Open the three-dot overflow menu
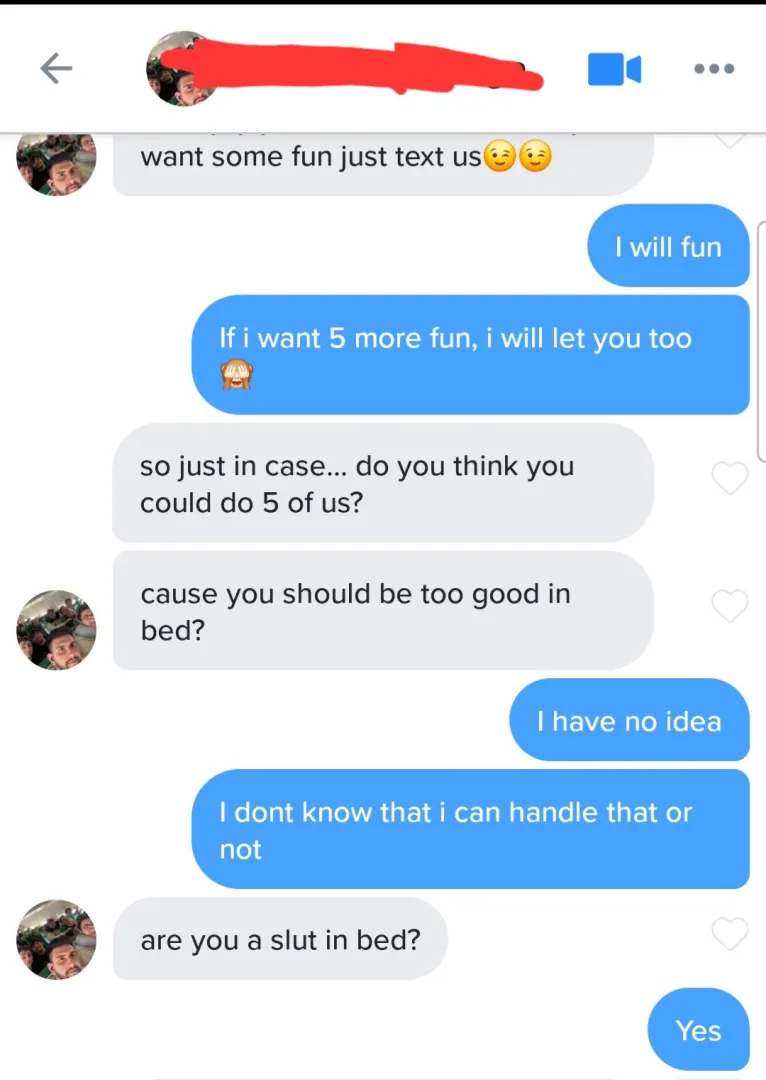 point(714,69)
